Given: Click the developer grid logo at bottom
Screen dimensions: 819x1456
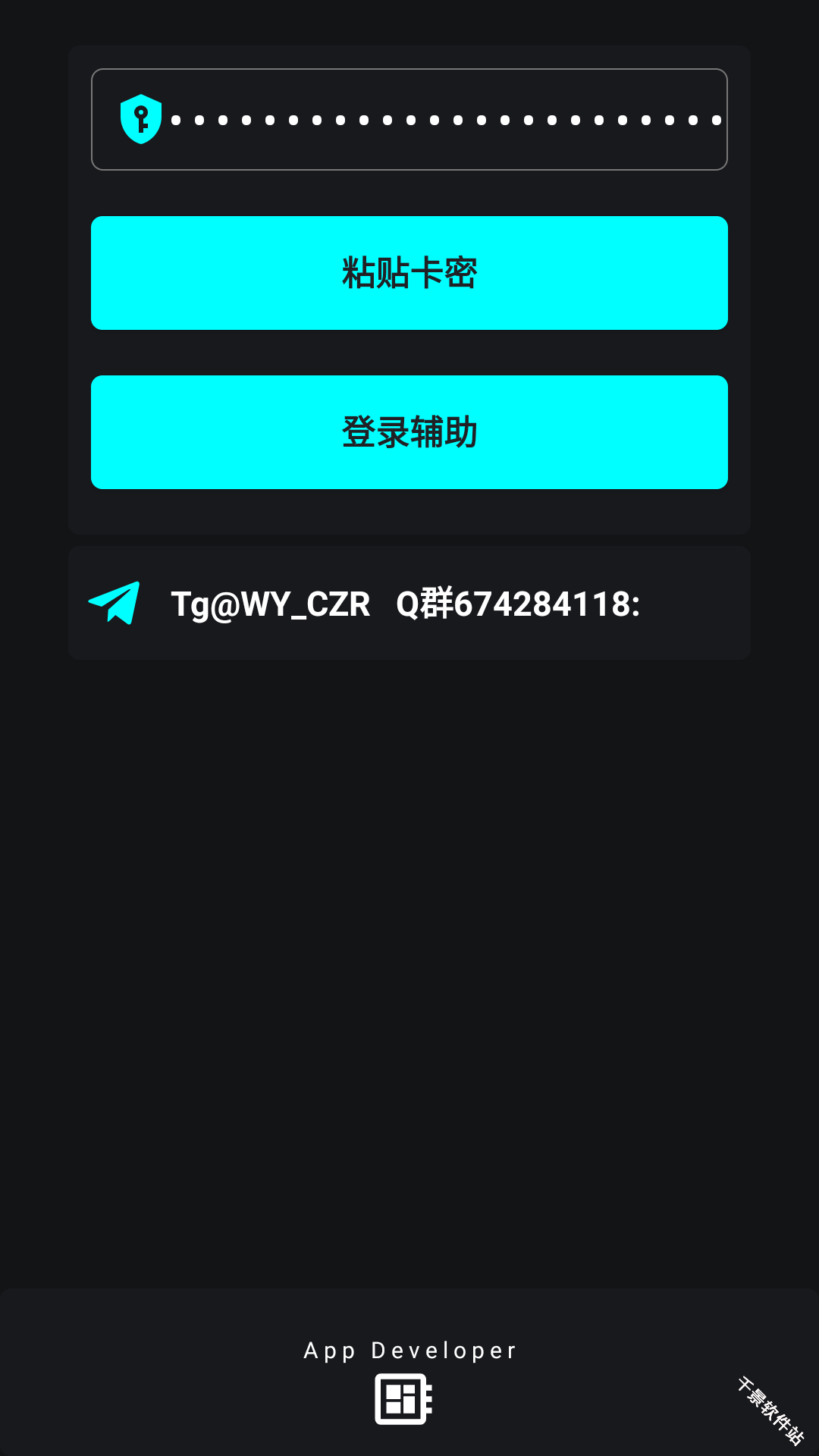Looking at the screenshot, I should 403,1400.
